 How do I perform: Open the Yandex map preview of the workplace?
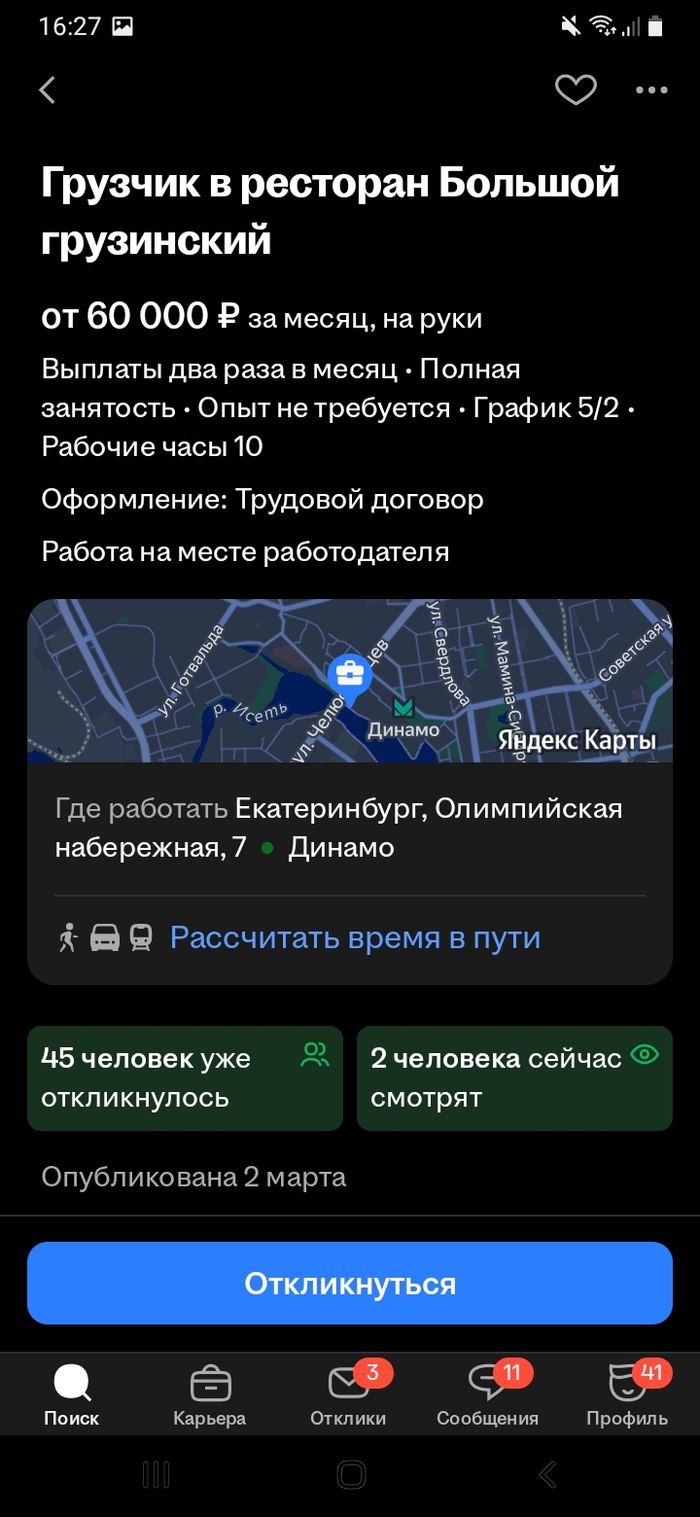point(349,681)
